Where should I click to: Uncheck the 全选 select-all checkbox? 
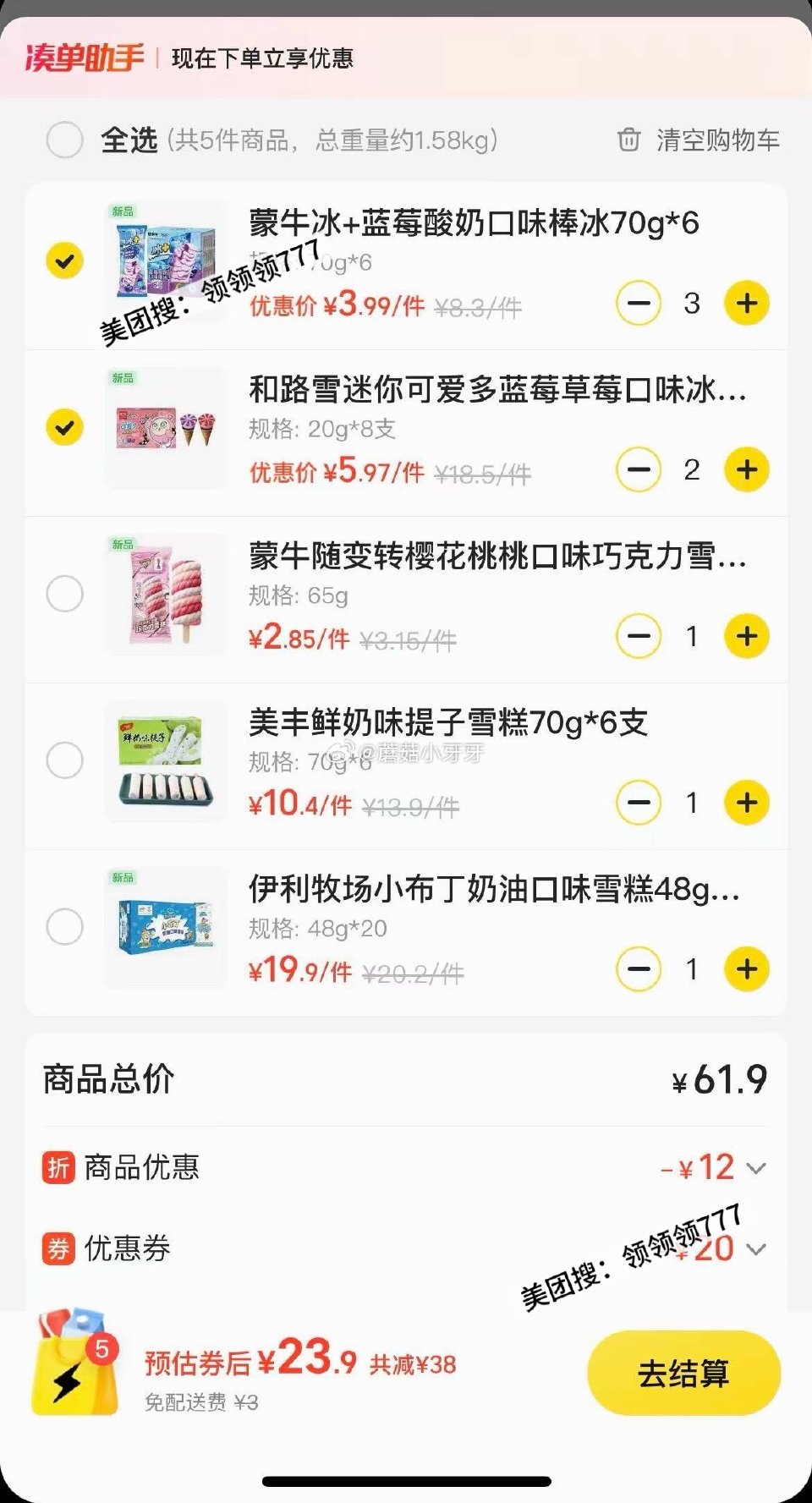(x=63, y=140)
